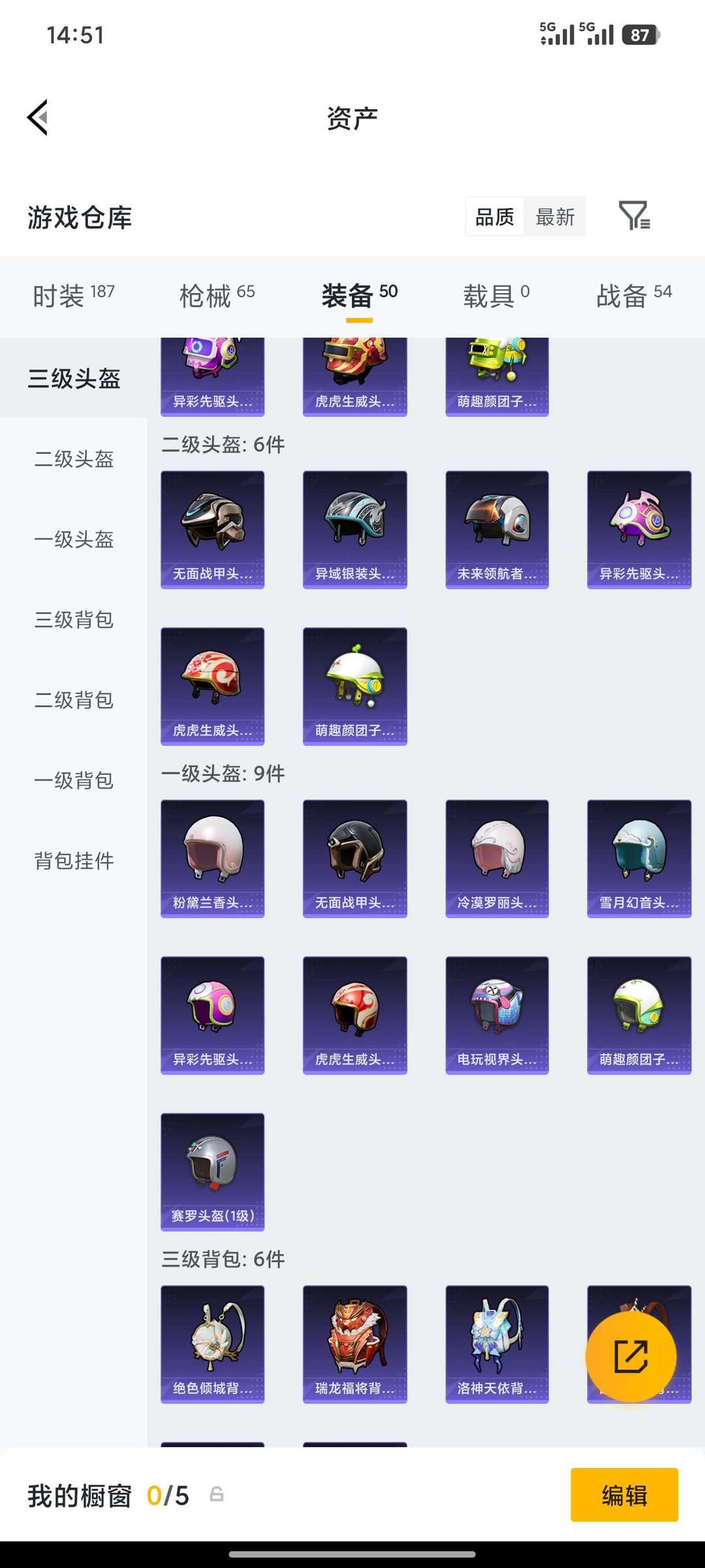Switch sorting to 最新
The width and height of the screenshot is (705, 1568).
[555, 216]
